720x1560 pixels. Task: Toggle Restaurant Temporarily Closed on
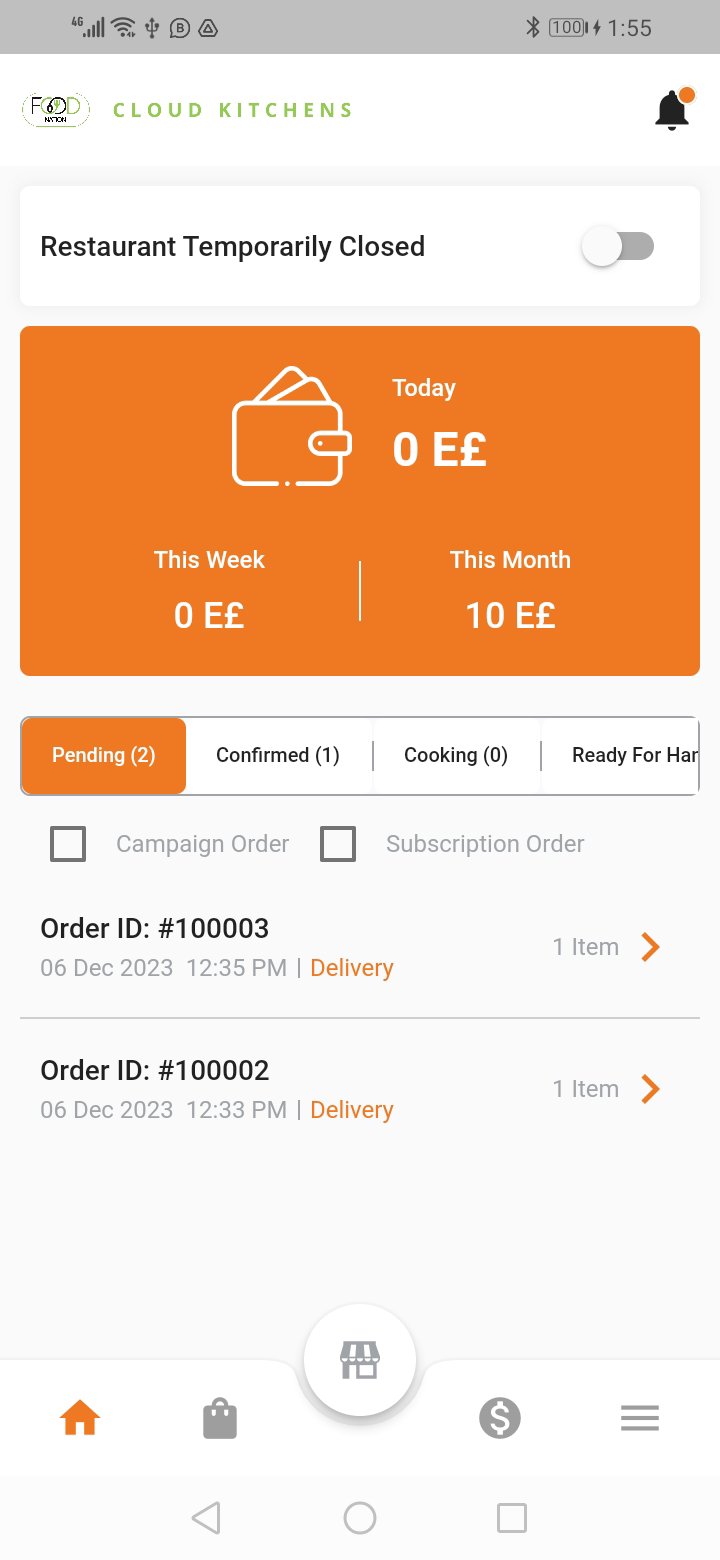(x=618, y=245)
